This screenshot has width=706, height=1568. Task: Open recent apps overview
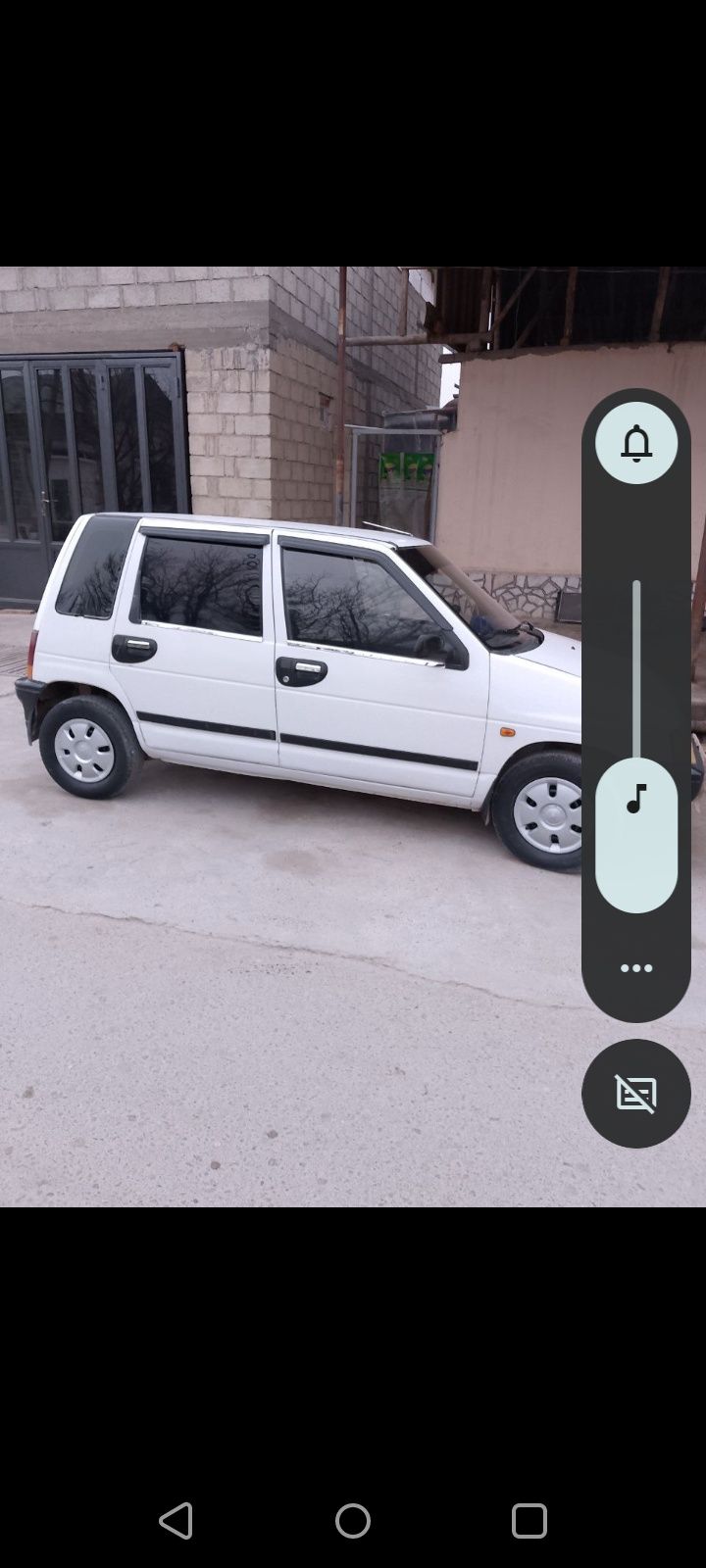point(529,1521)
